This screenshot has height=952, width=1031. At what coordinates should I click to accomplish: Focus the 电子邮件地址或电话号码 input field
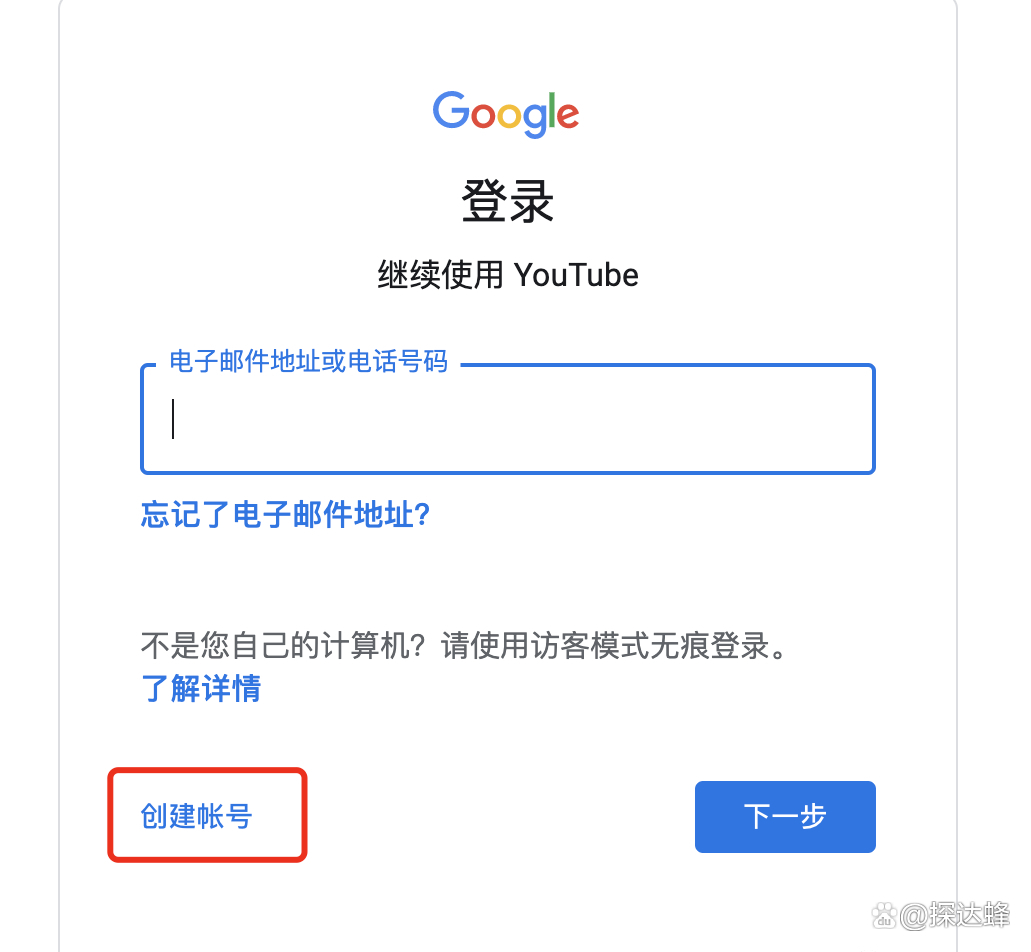pos(507,419)
